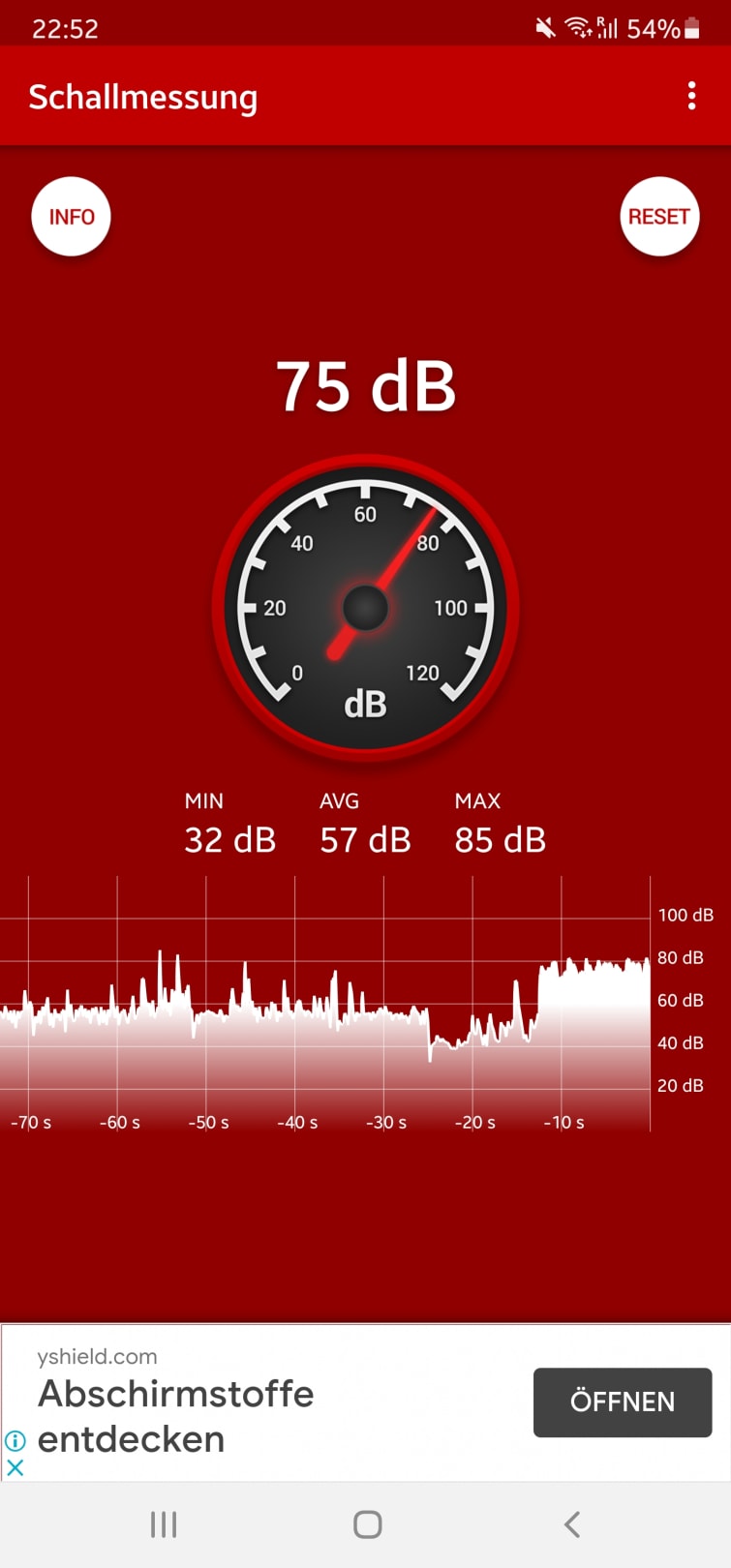Tap the INFO button
731x1568 pixels.
(x=72, y=217)
